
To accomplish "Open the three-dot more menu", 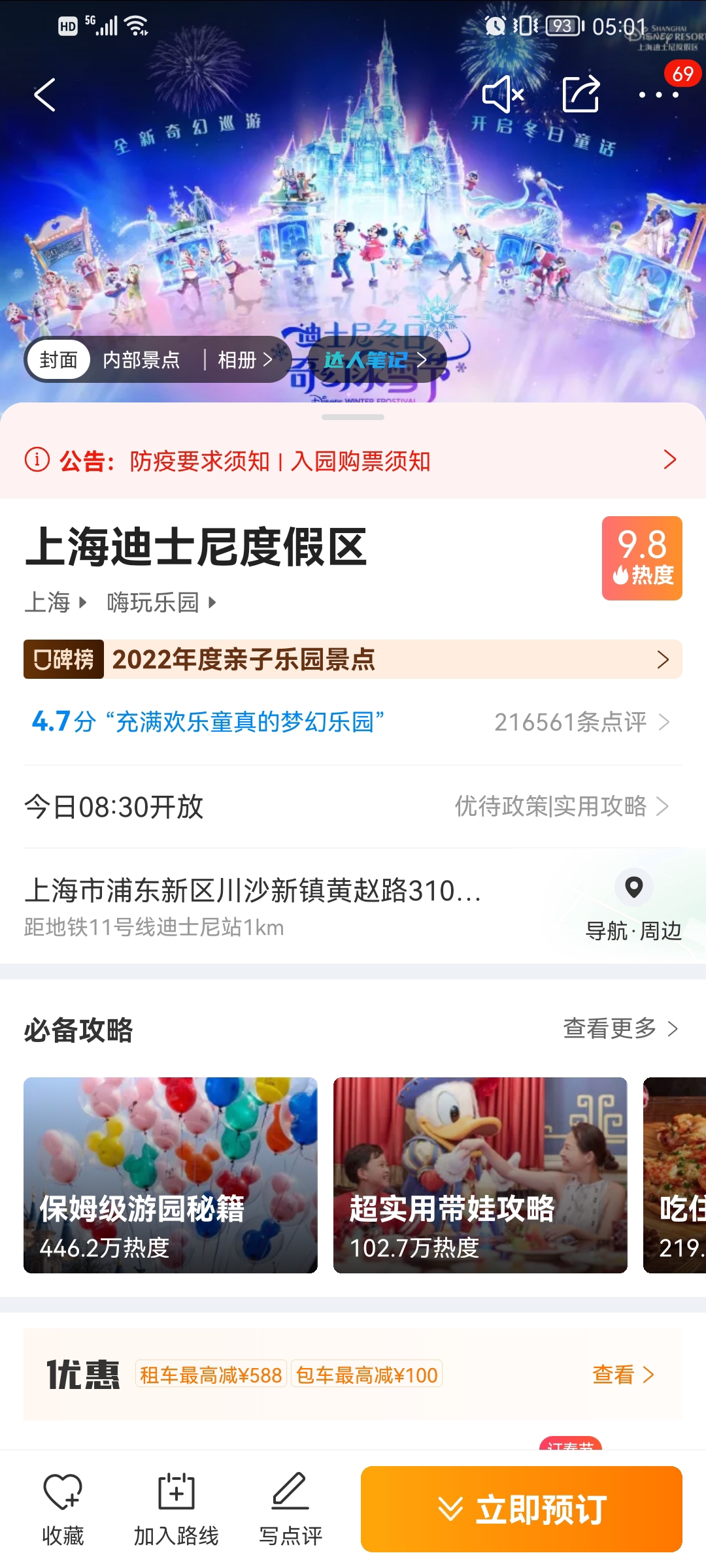I will click(658, 95).
